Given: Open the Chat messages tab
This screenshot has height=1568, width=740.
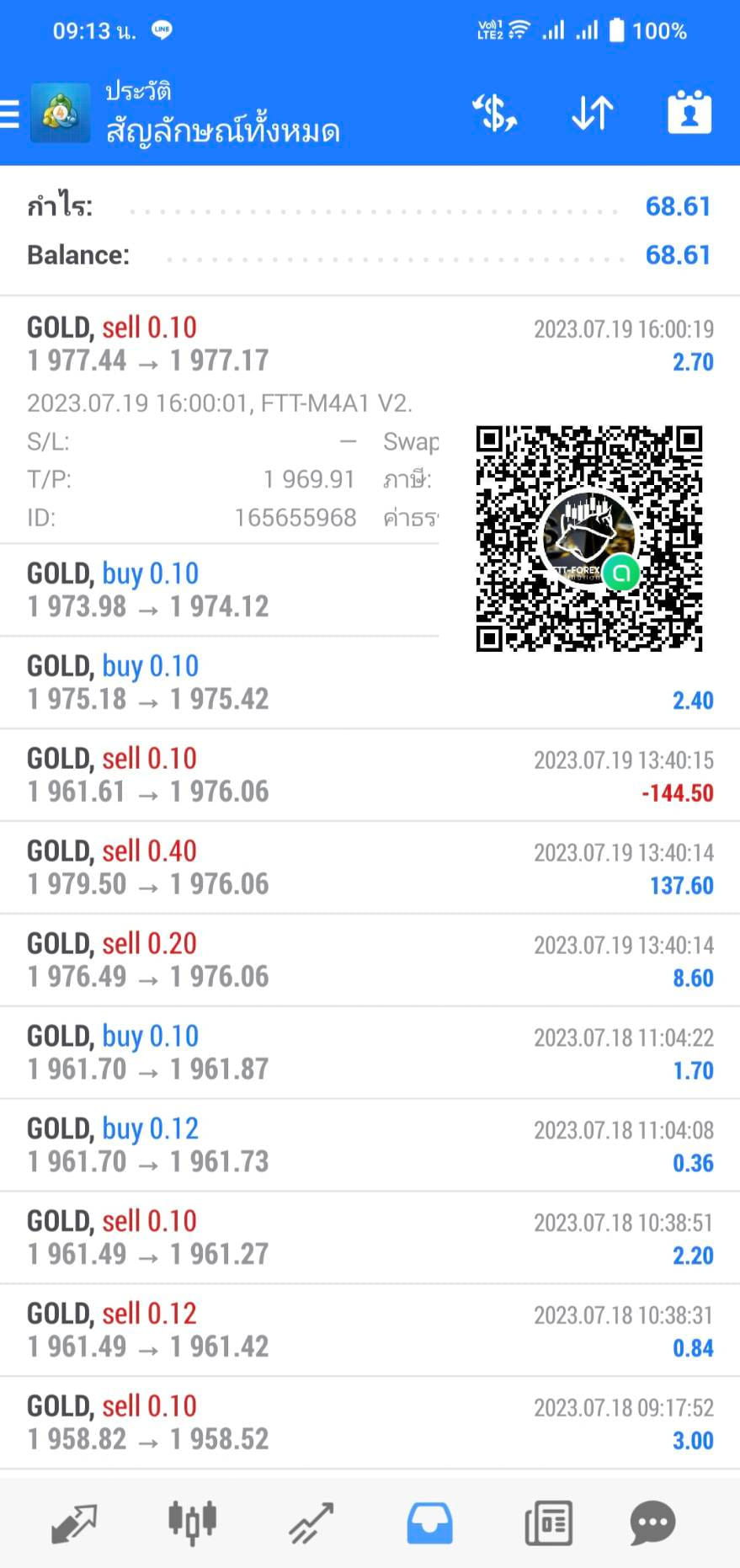Looking at the screenshot, I should 652,1523.
